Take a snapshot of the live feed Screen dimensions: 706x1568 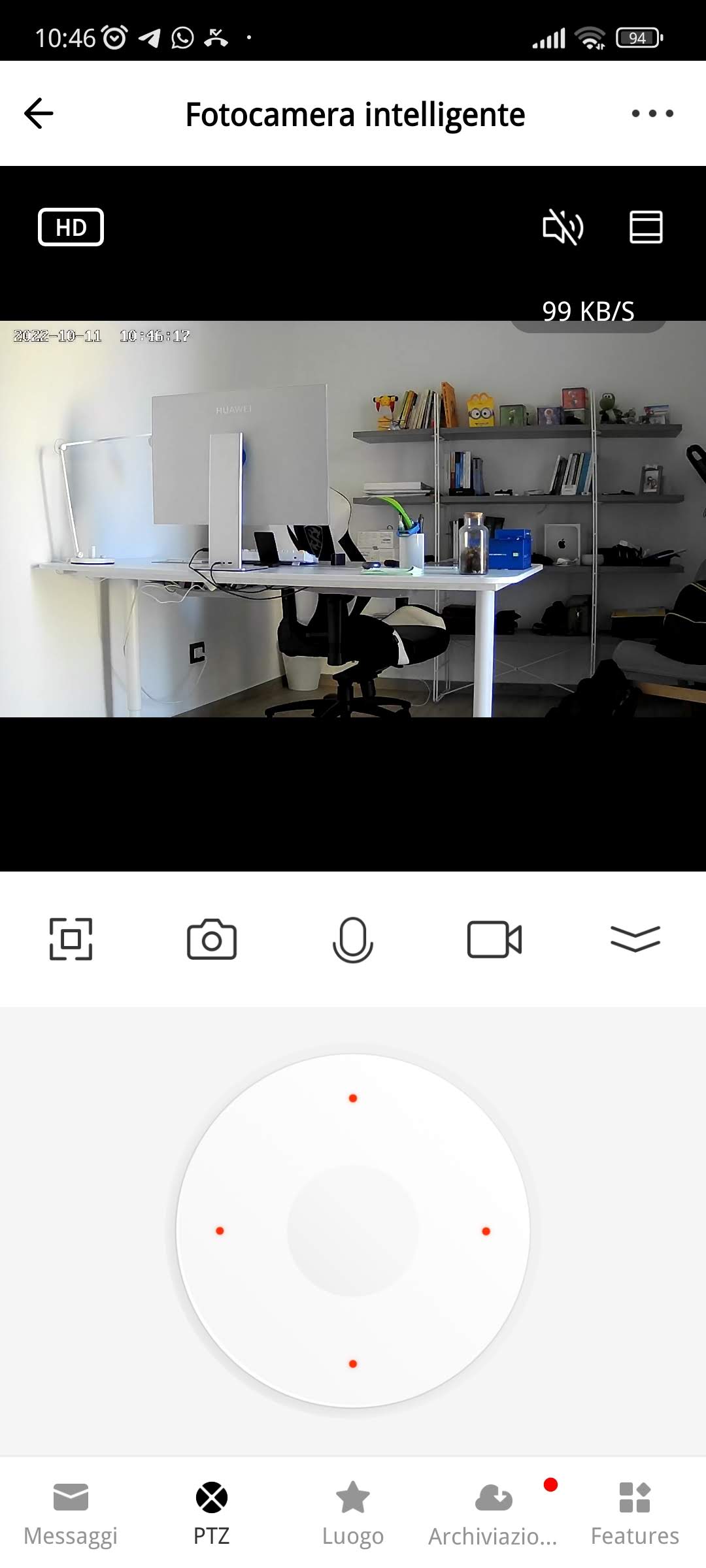(212, 939)
